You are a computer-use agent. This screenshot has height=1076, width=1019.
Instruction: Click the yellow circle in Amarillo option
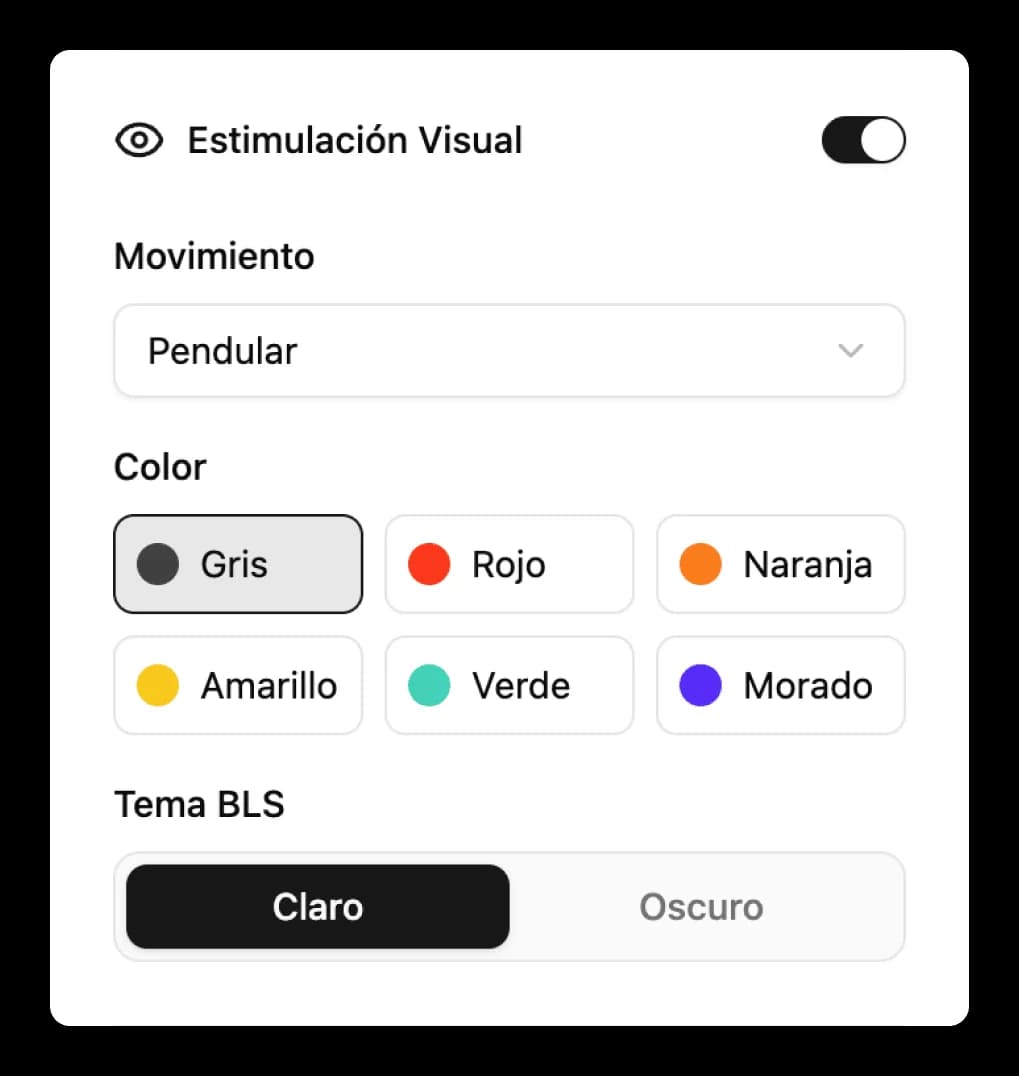[x=156, y=686]
